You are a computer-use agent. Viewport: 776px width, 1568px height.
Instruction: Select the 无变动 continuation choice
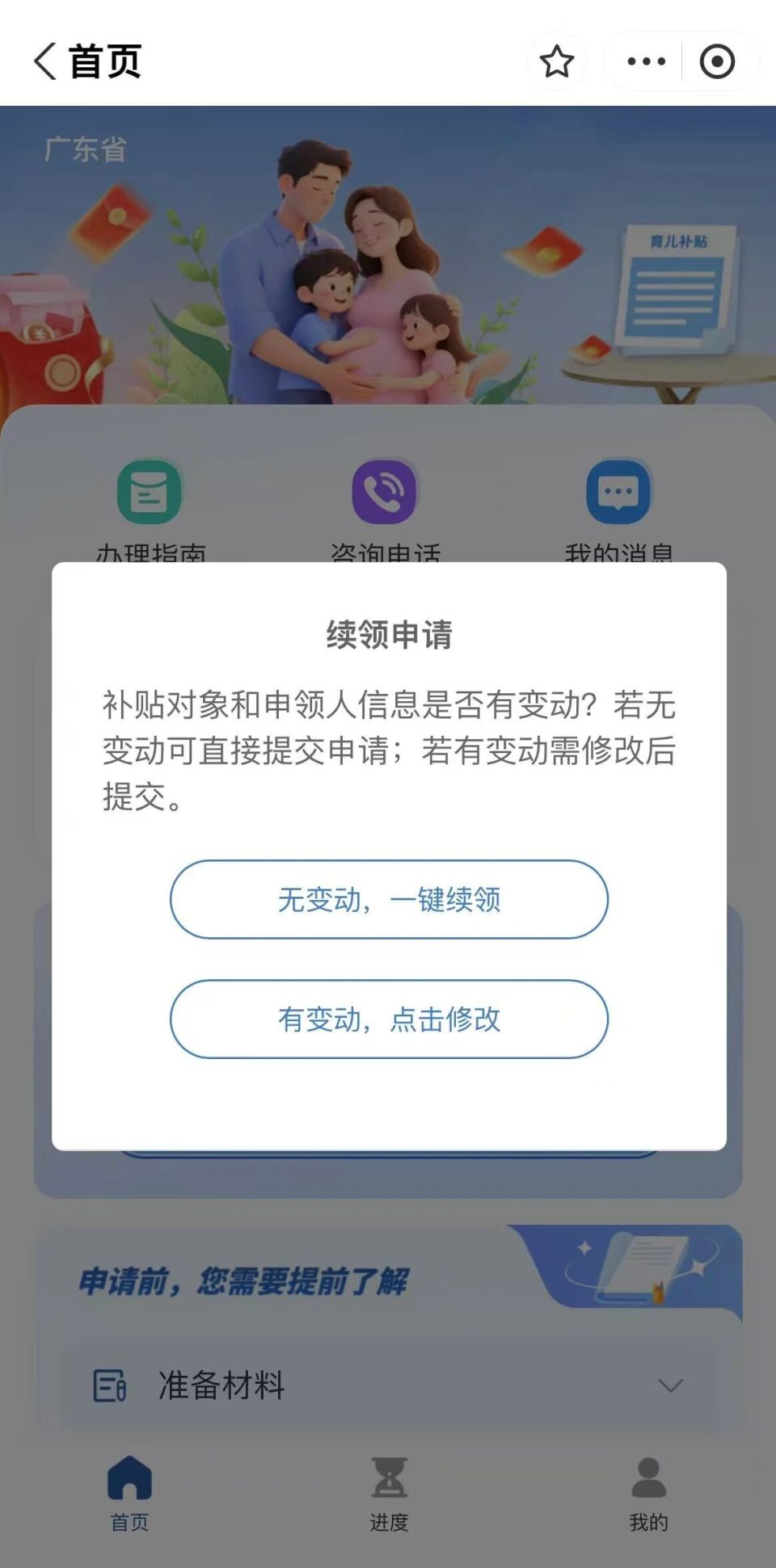[388, 900]
